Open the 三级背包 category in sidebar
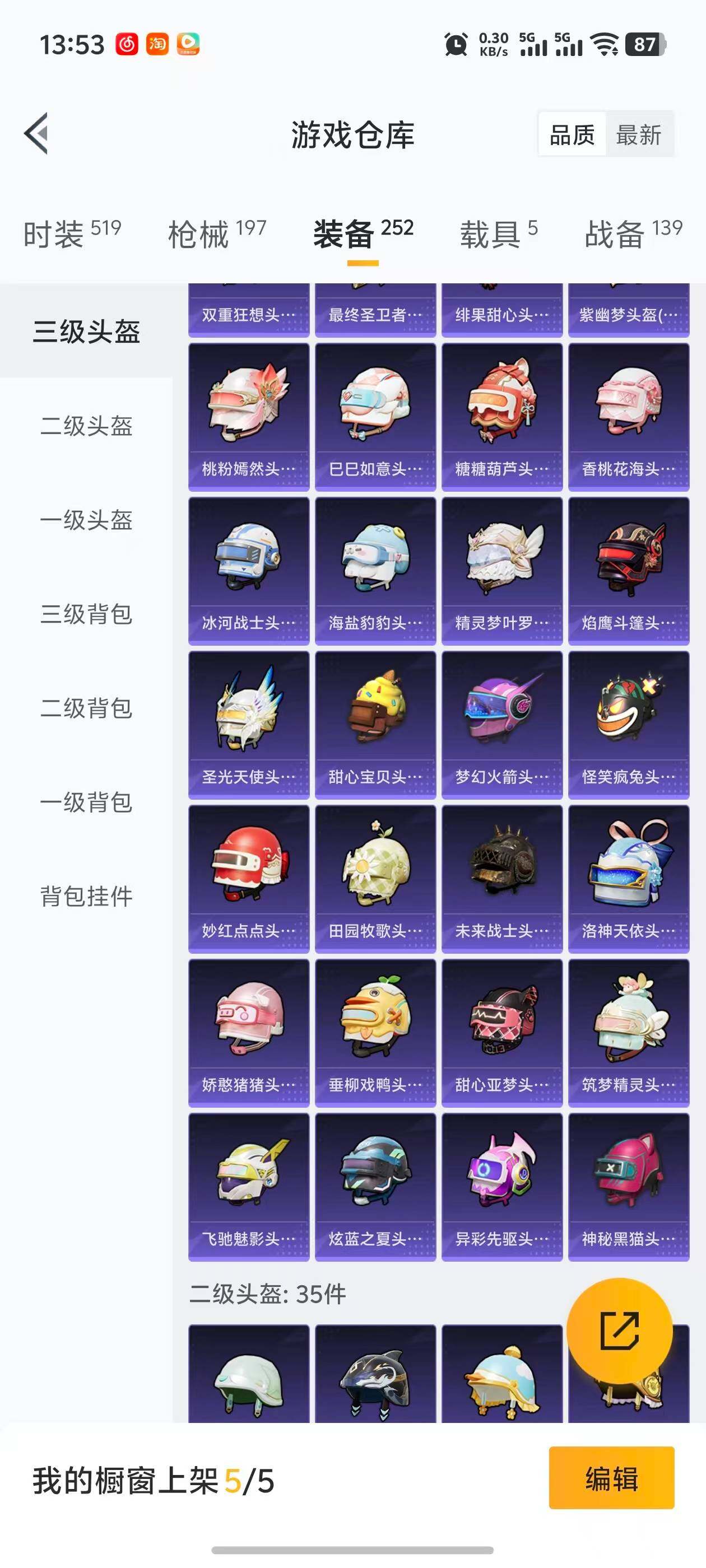706x1568 pixels. pyautogui.click(x=86, y=614)
